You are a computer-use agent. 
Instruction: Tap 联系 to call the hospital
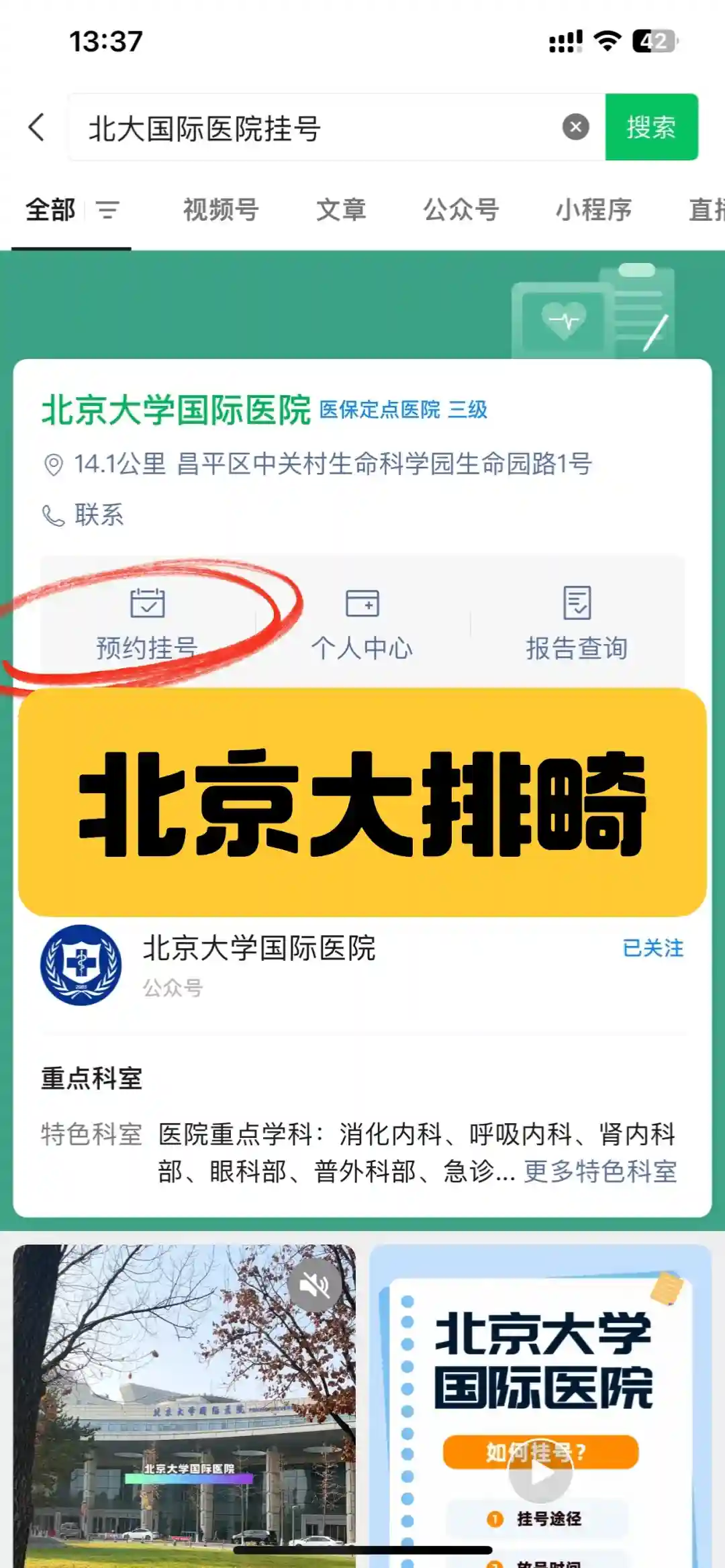coord(97,515)
